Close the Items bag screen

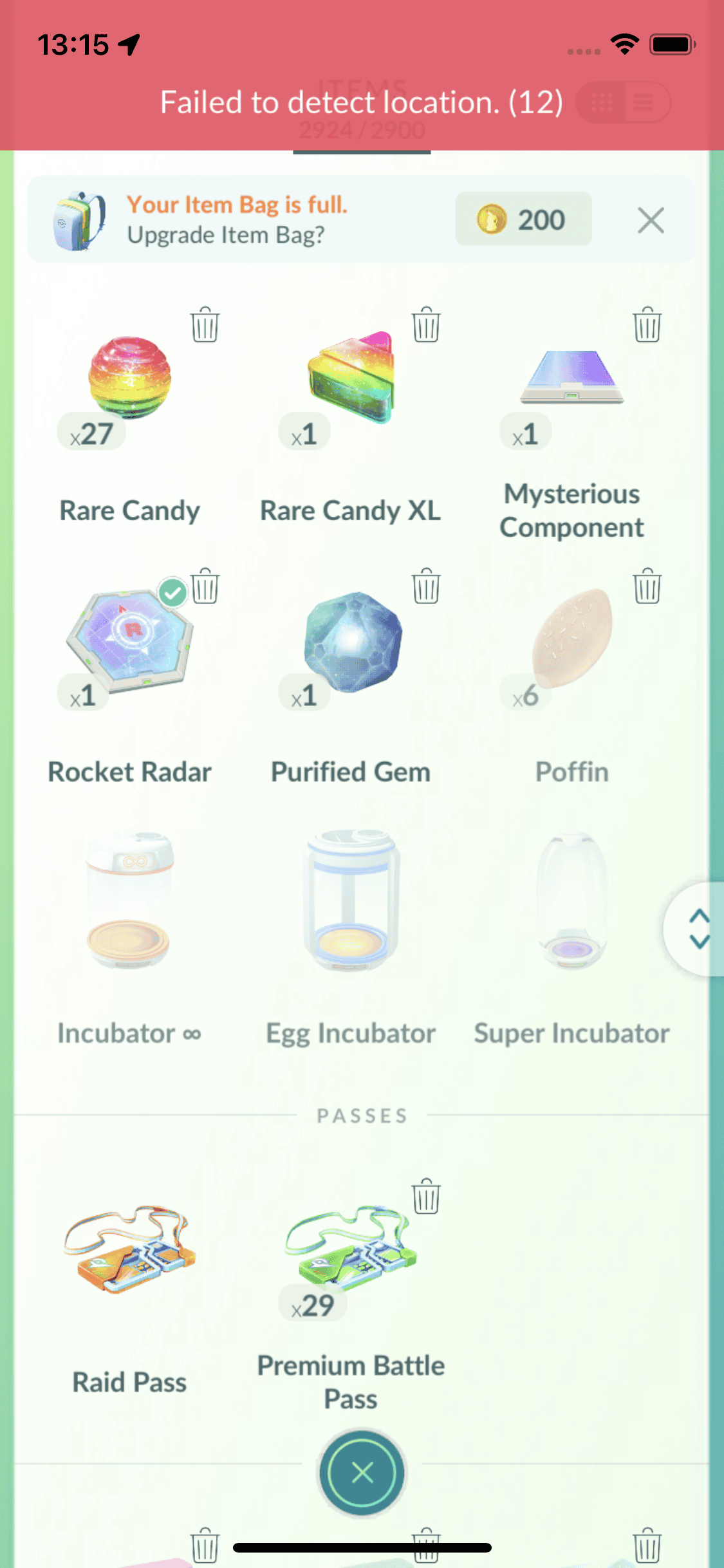click(362, 1472)
